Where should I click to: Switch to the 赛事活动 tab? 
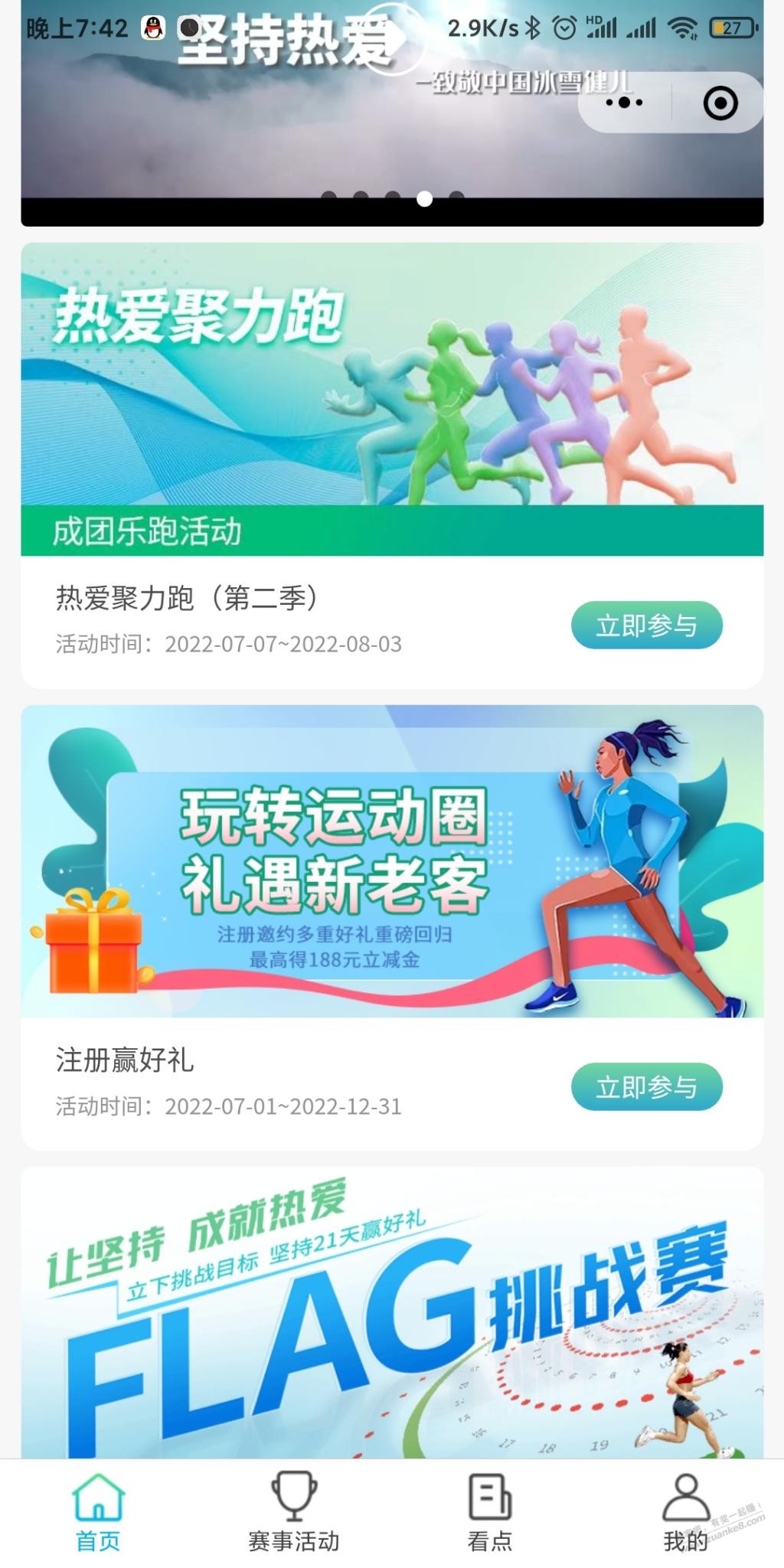tap(294, 1512)
